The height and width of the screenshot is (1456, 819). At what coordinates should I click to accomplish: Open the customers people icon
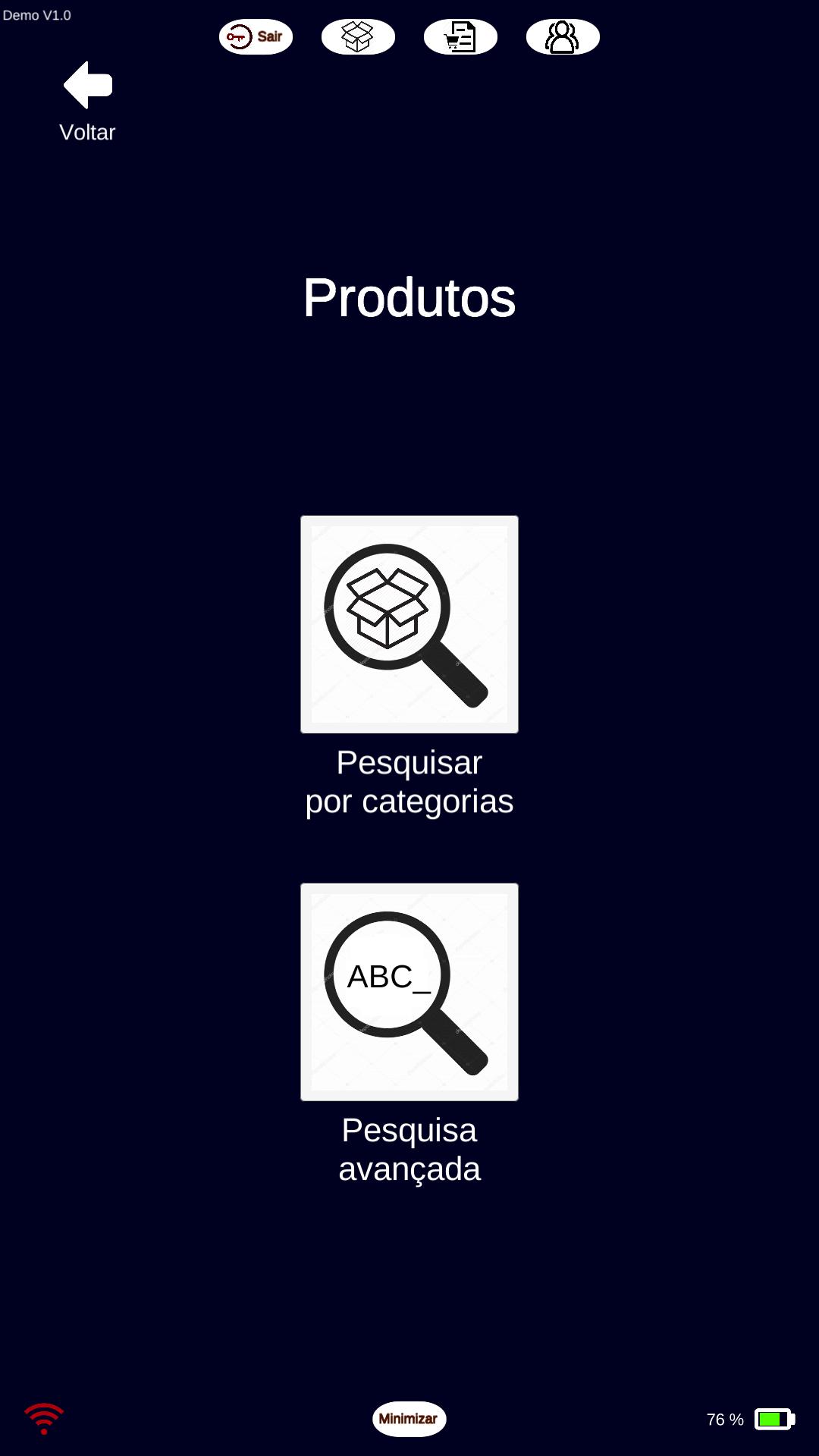point(563,36)
